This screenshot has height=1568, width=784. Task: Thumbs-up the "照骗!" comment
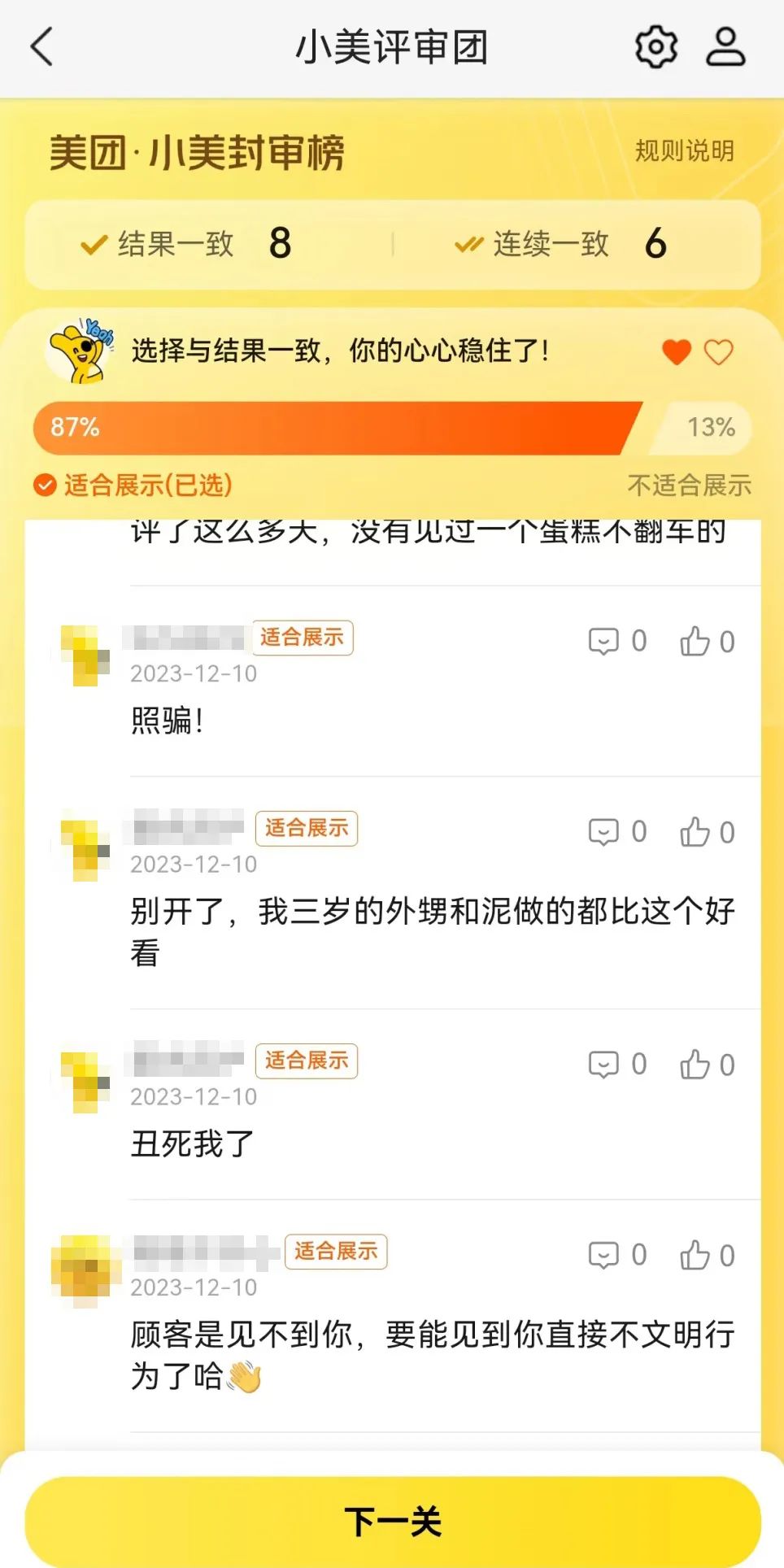(696, 641)
